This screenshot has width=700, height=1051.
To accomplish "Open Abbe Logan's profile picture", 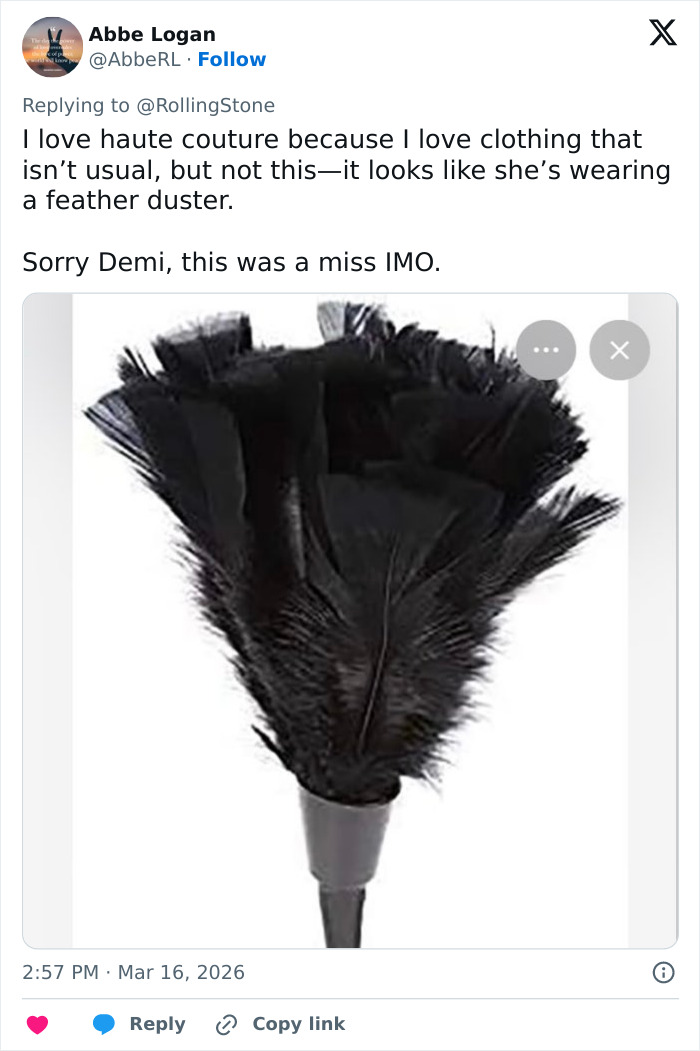I will tap(52, 47).
